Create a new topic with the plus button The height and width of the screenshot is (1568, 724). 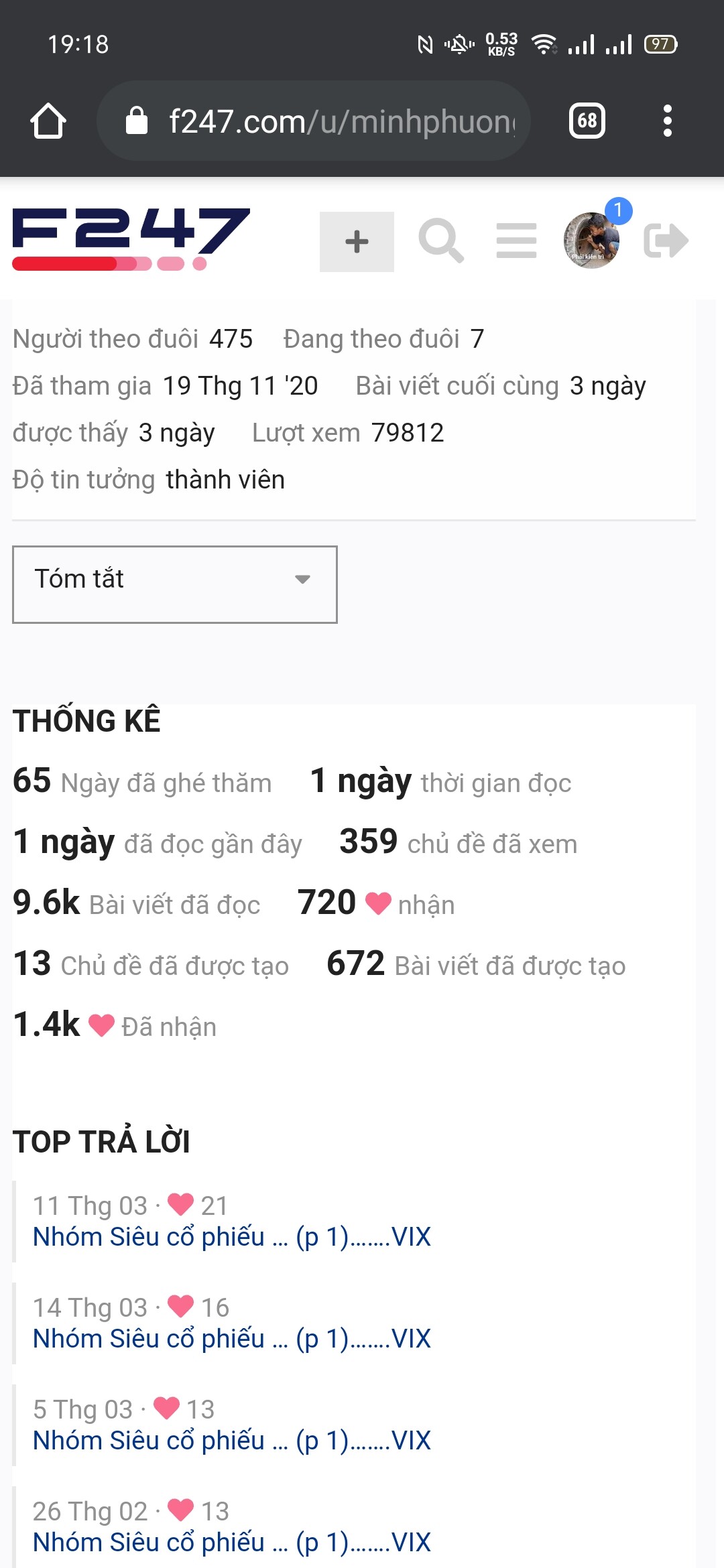coord(357,242)
